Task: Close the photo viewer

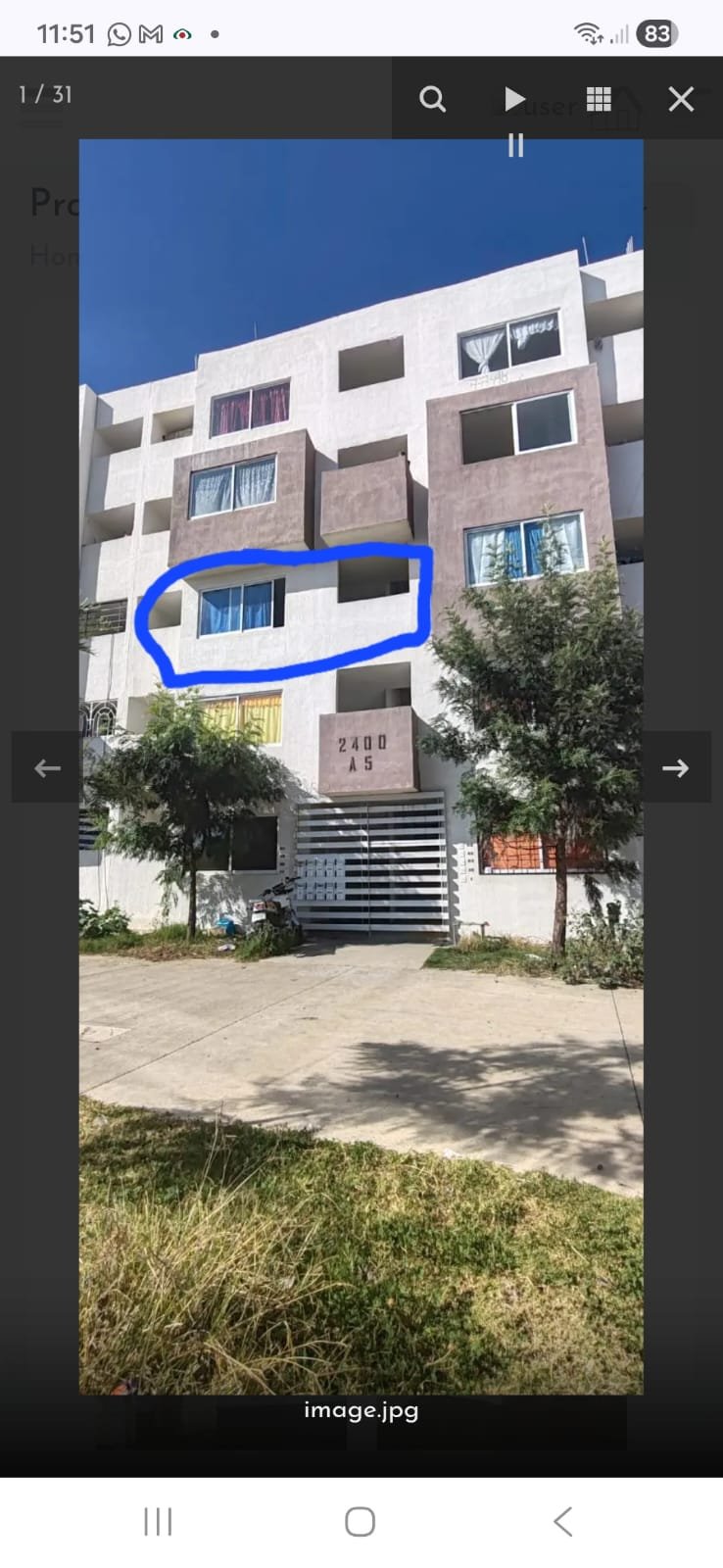Action: 681,99
